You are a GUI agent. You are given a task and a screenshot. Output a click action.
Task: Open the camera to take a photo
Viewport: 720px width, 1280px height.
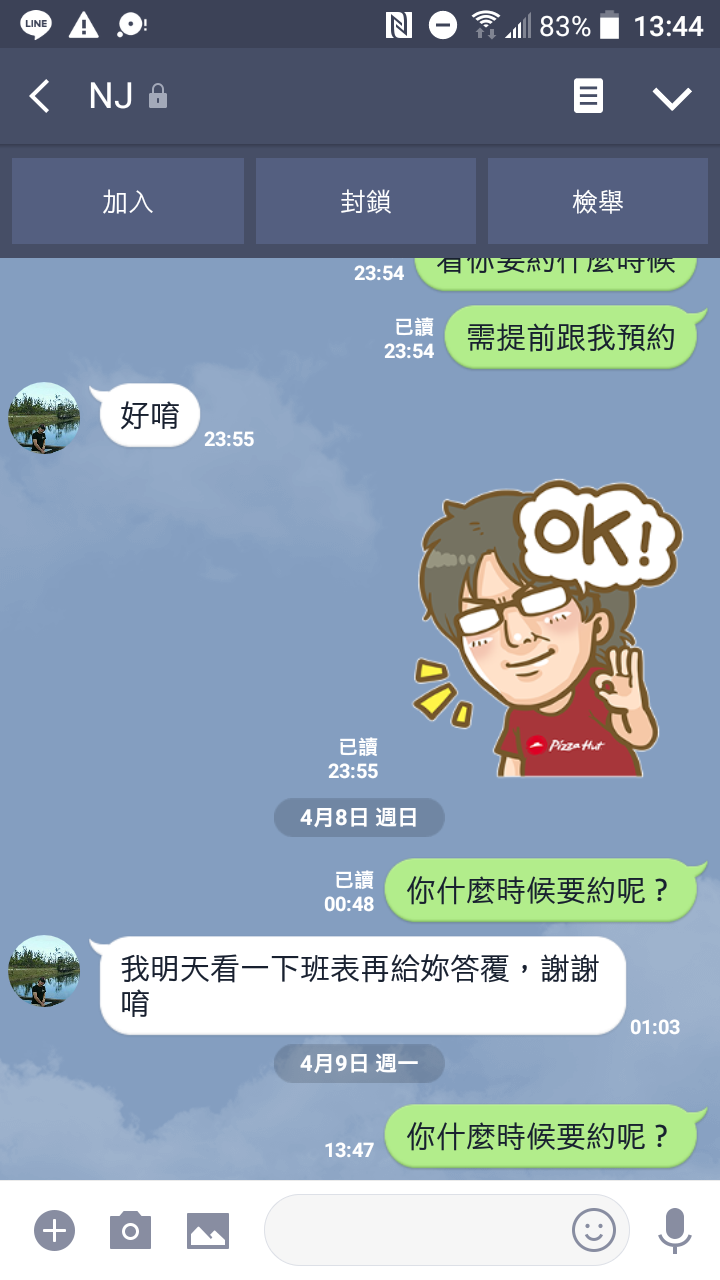[x=129, y=1230]
